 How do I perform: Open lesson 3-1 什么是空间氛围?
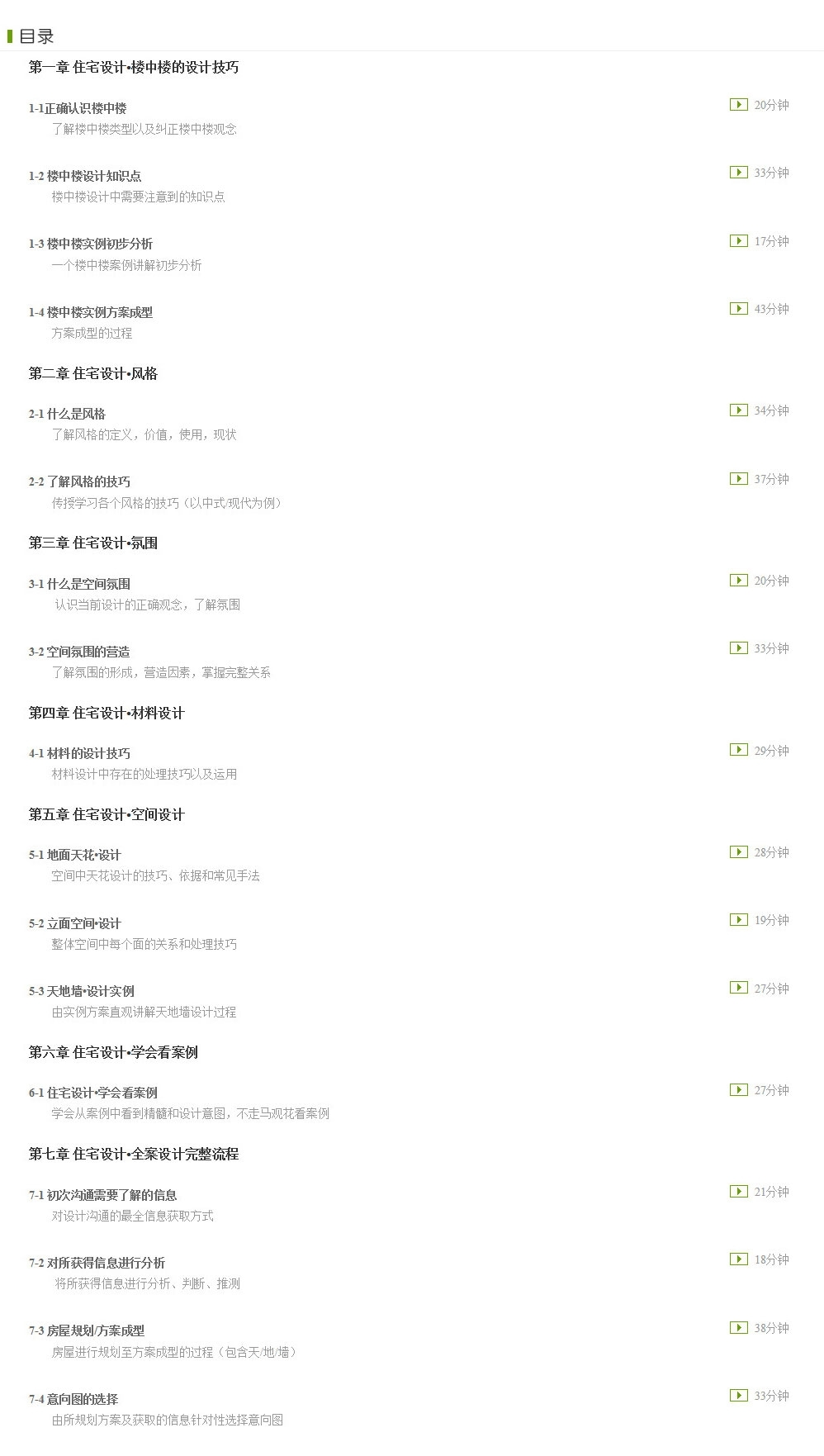(79, 584)
